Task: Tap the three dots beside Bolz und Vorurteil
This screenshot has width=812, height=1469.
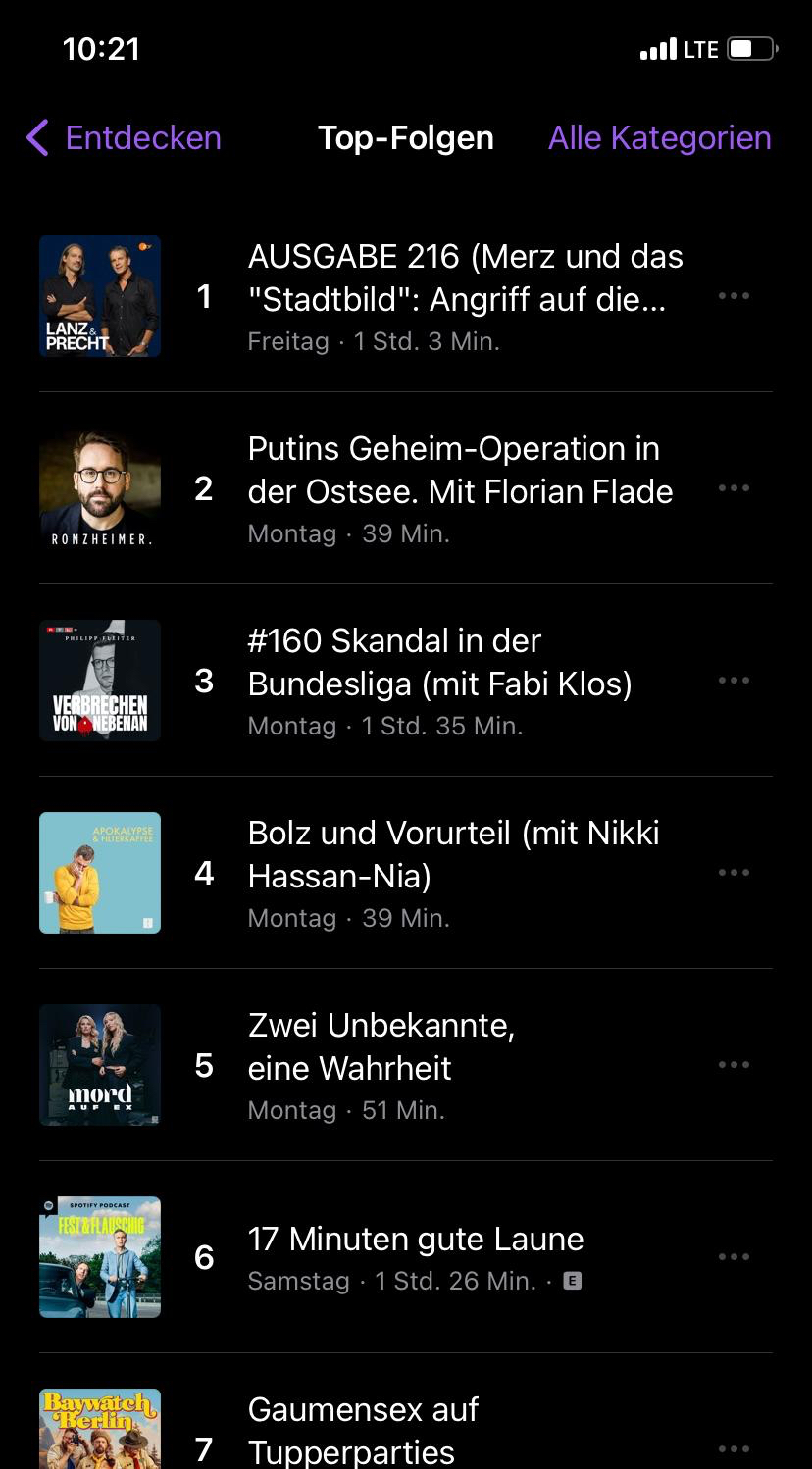Action: click(x=734, y=873)
